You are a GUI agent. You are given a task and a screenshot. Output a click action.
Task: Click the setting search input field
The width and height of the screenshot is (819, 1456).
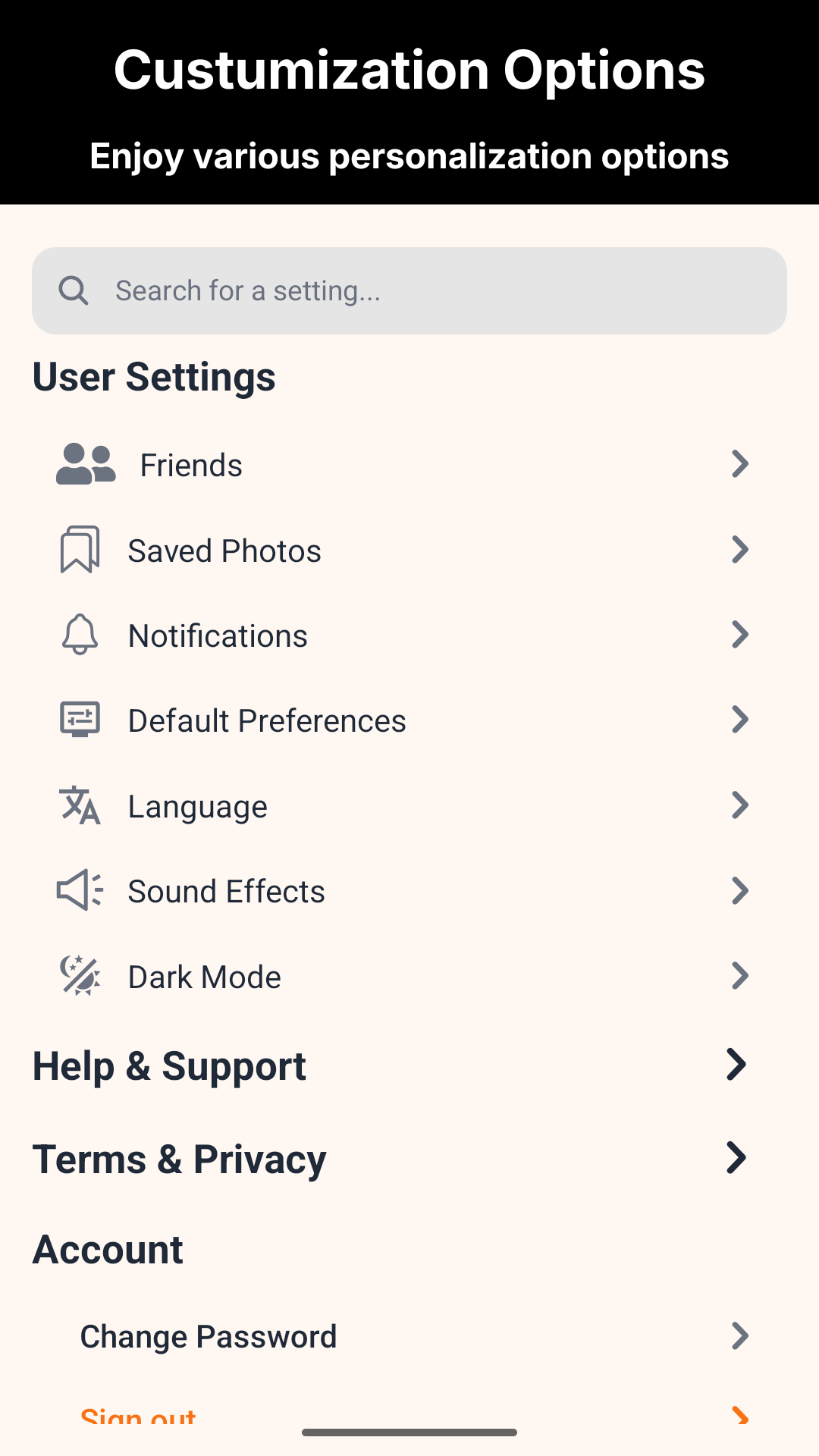tap(409, 290)
